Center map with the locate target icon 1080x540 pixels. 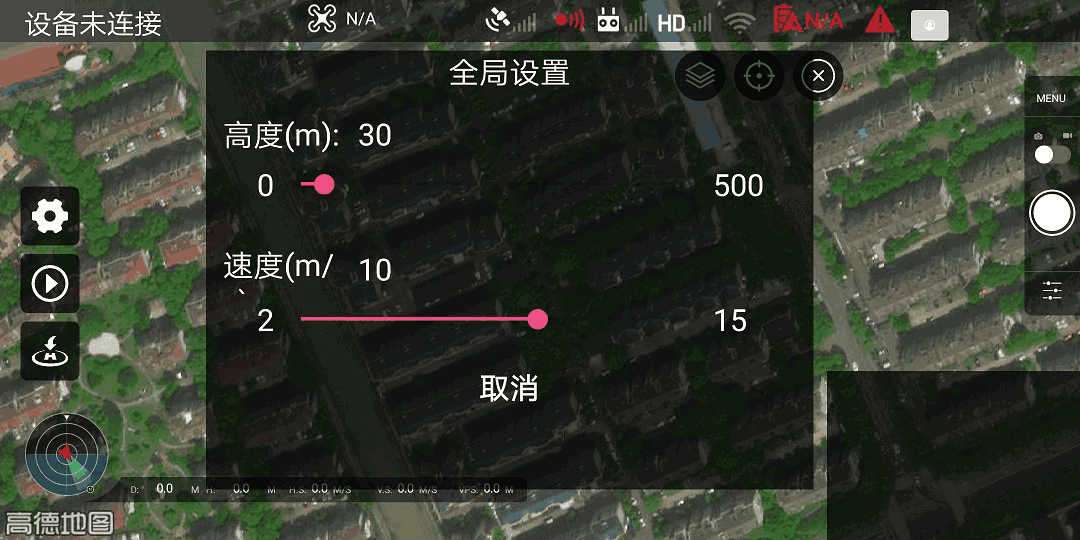coord(760,76)
